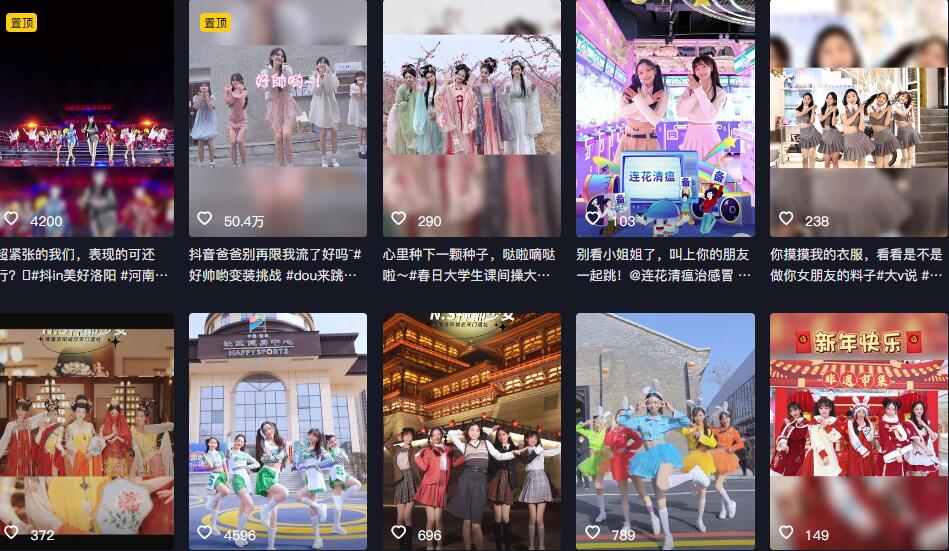Open the pinned video with 4200 likes
This screenshot has width=949, height=551.
[86, 118]
